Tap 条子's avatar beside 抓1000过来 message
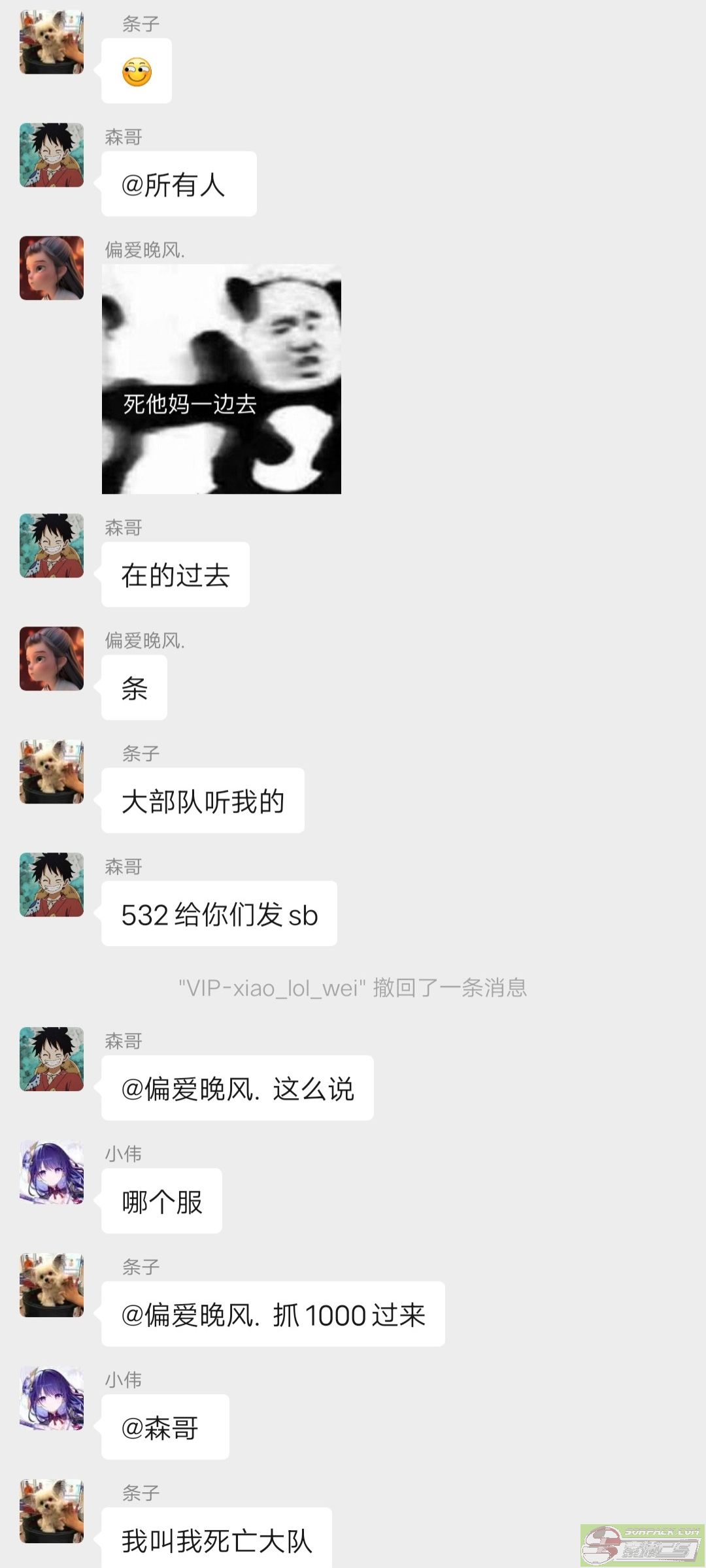The width and height of the screenshot is (706, 1568). [52, 1285]
